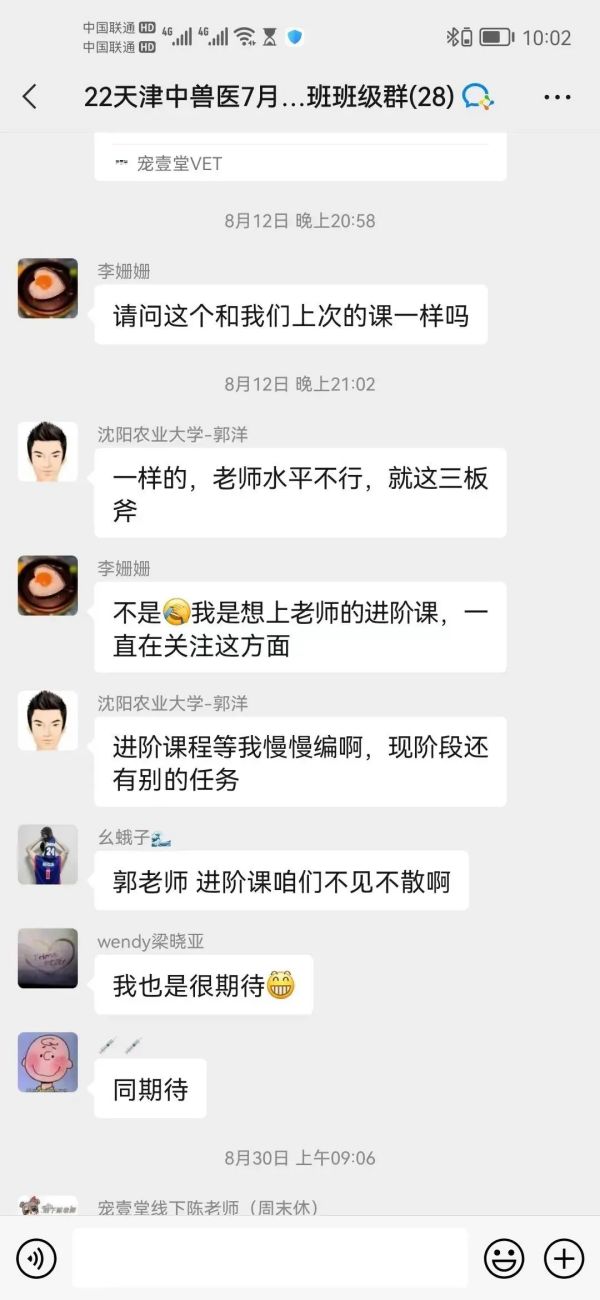Go back from the group chat
Image resolution: width=600 pixels, height=1300 pixels.
[x=30, y=97]
